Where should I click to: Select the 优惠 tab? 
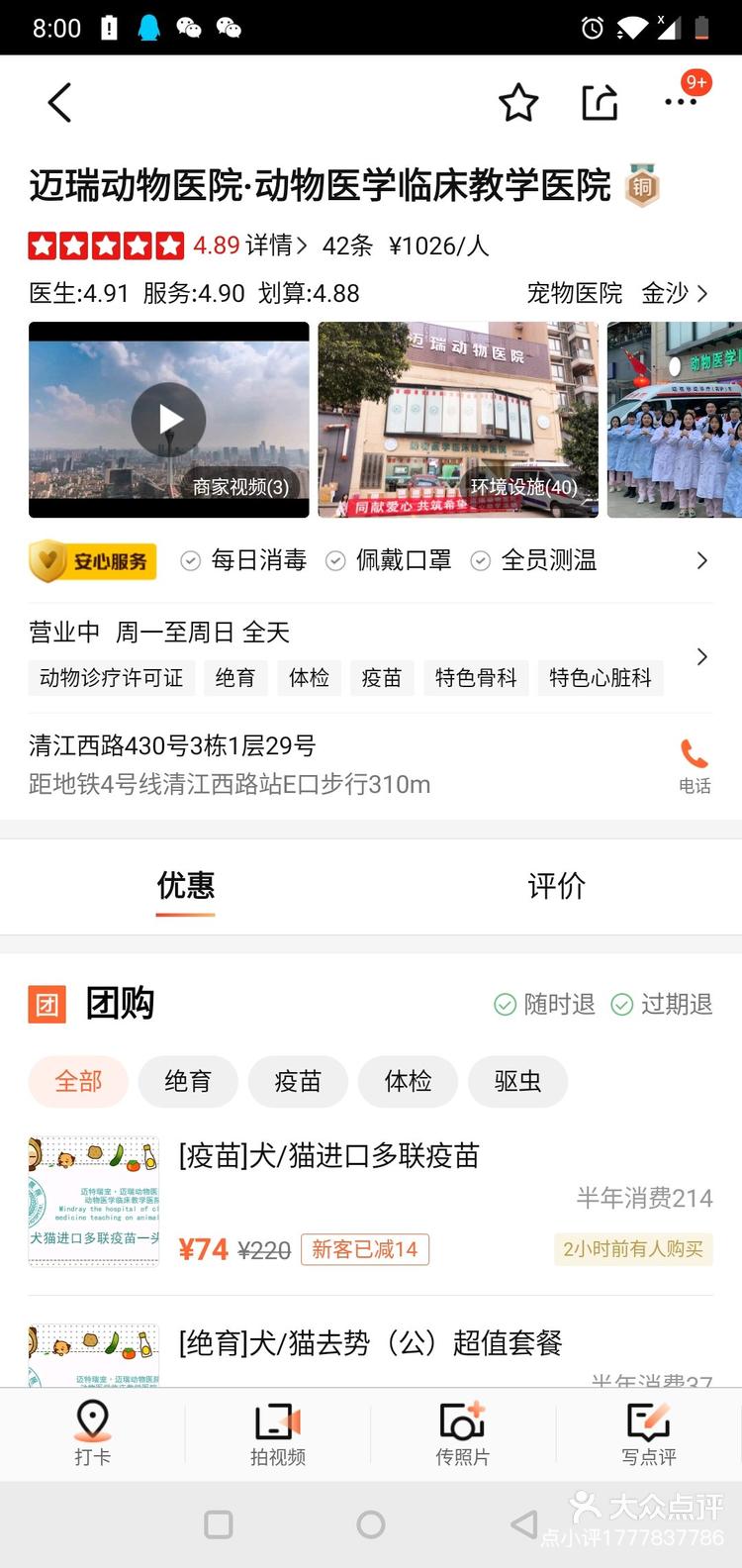pos(185,886)
